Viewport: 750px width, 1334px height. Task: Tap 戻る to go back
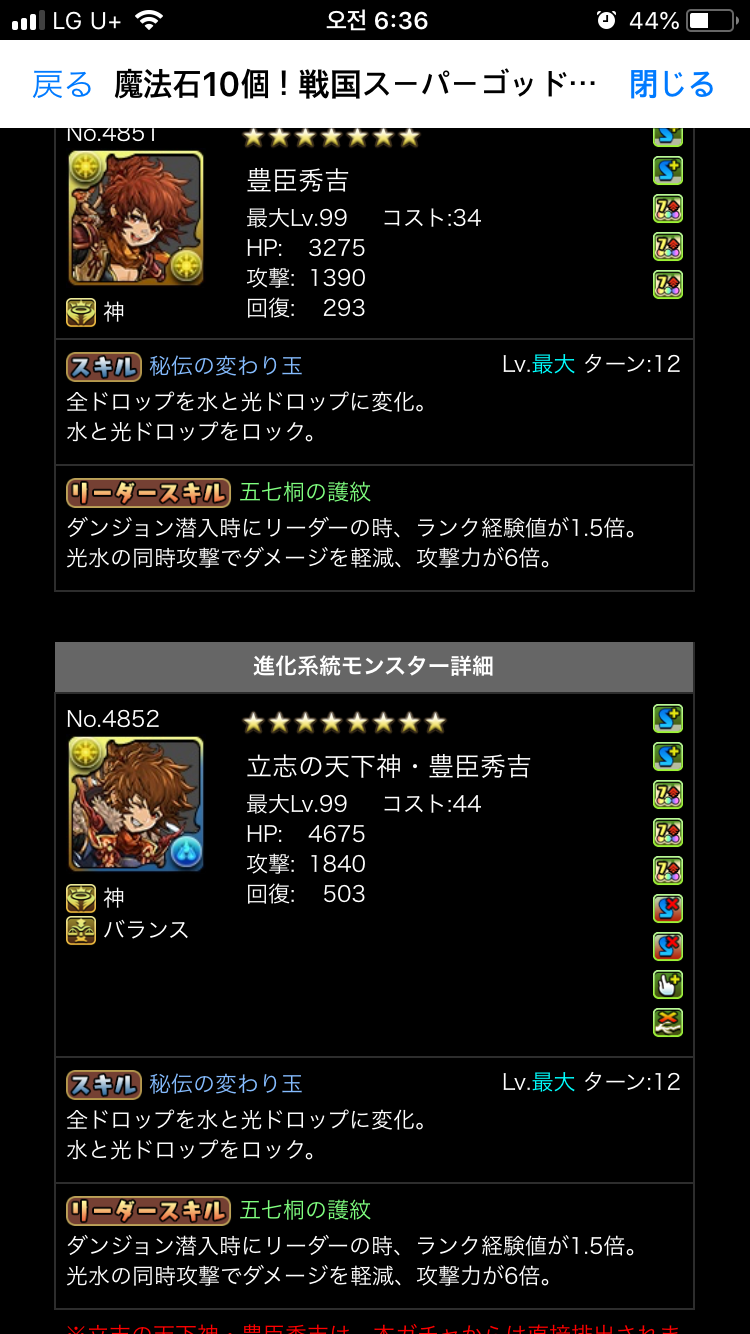coord(62,85)
